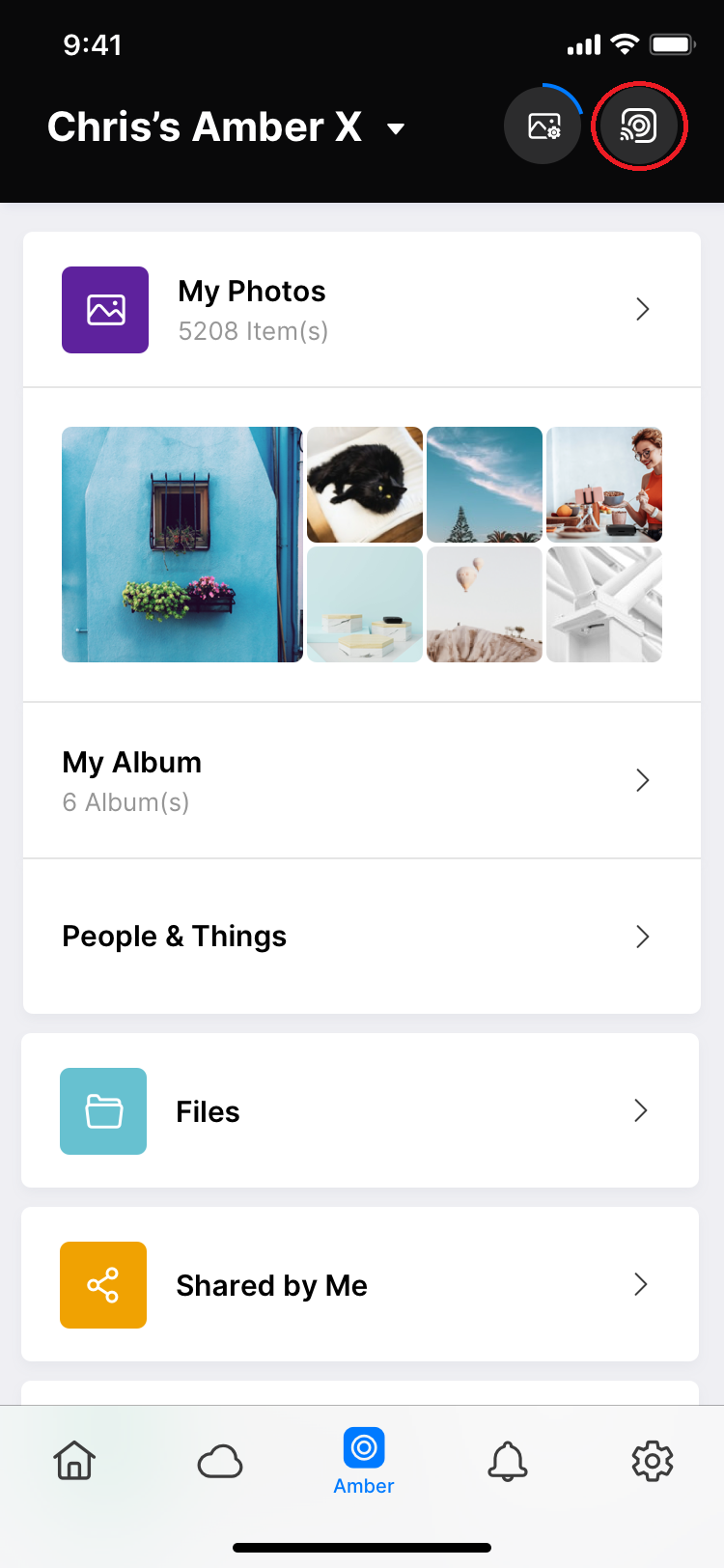Open My Photos
This screenshot has width=724, height=1568.
362,310
